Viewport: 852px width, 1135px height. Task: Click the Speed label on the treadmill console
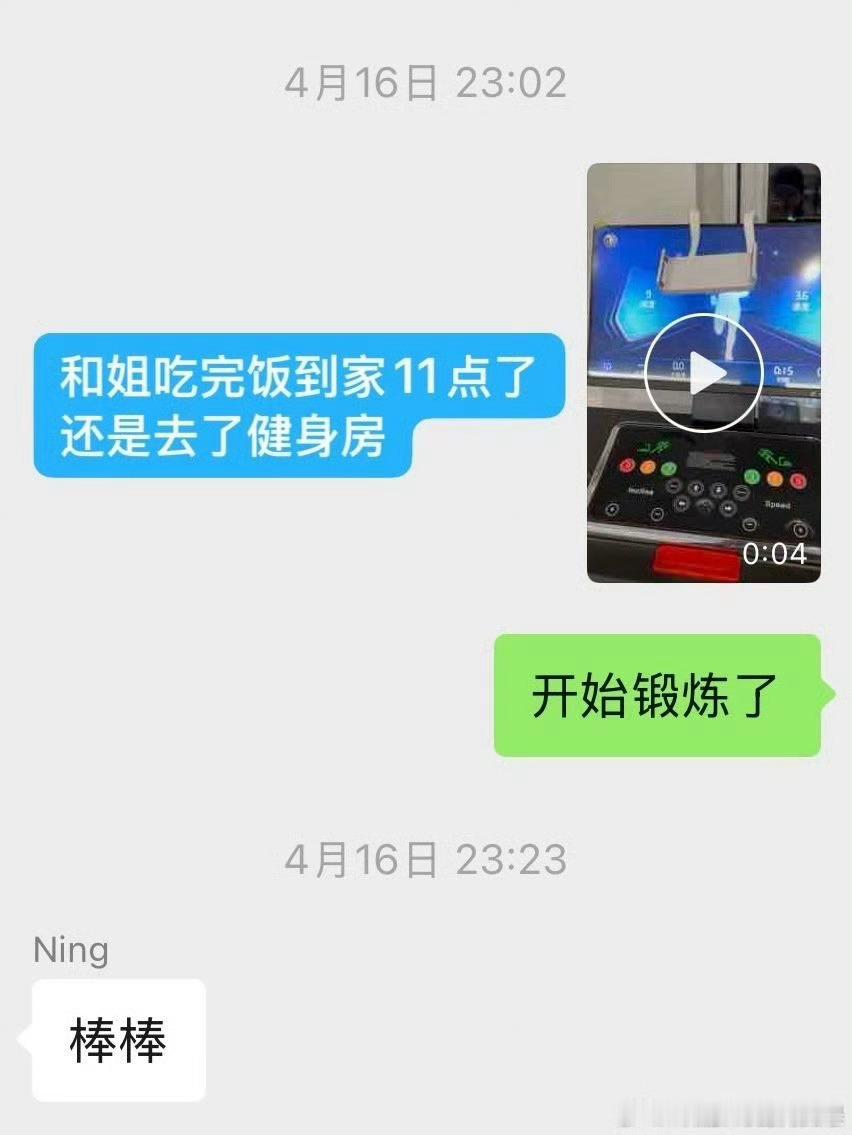click(776, 504)
